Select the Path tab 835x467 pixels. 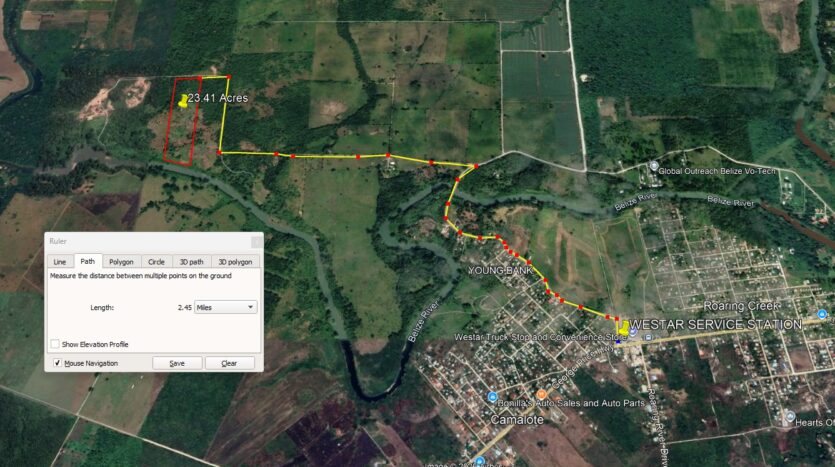point(88,261)
